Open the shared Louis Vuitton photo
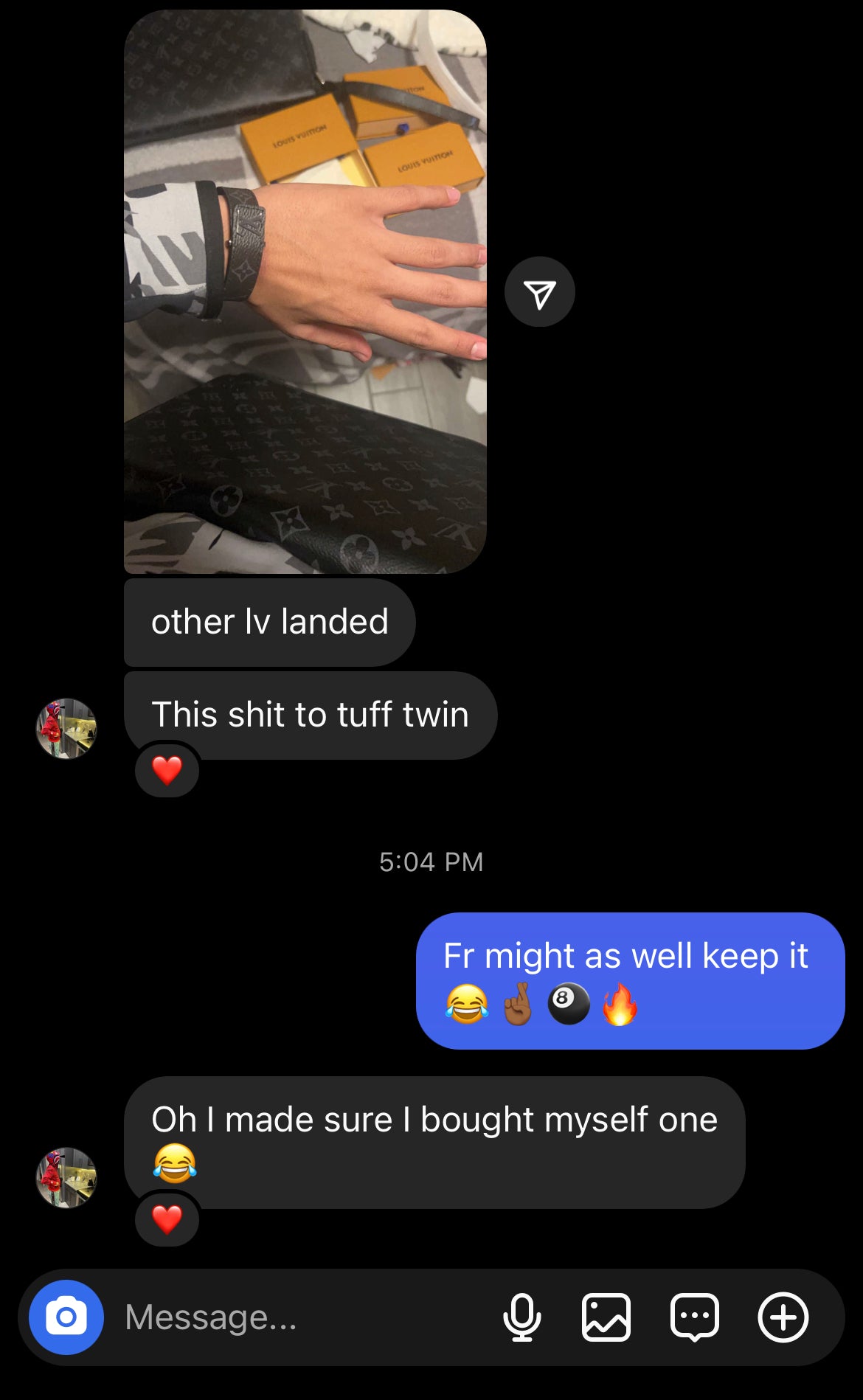The width and height of the screenshot is (863, 1400). (x=305, y=292)
